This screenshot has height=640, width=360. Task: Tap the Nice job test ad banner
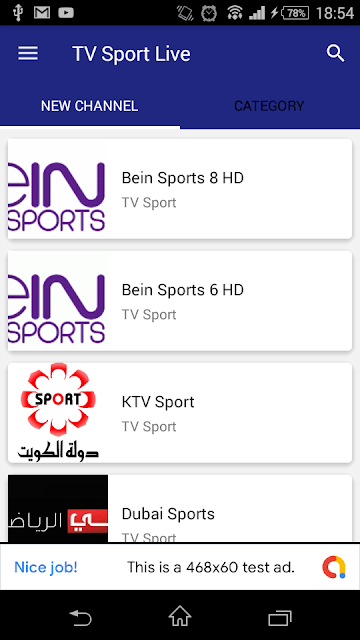point(180,567)
